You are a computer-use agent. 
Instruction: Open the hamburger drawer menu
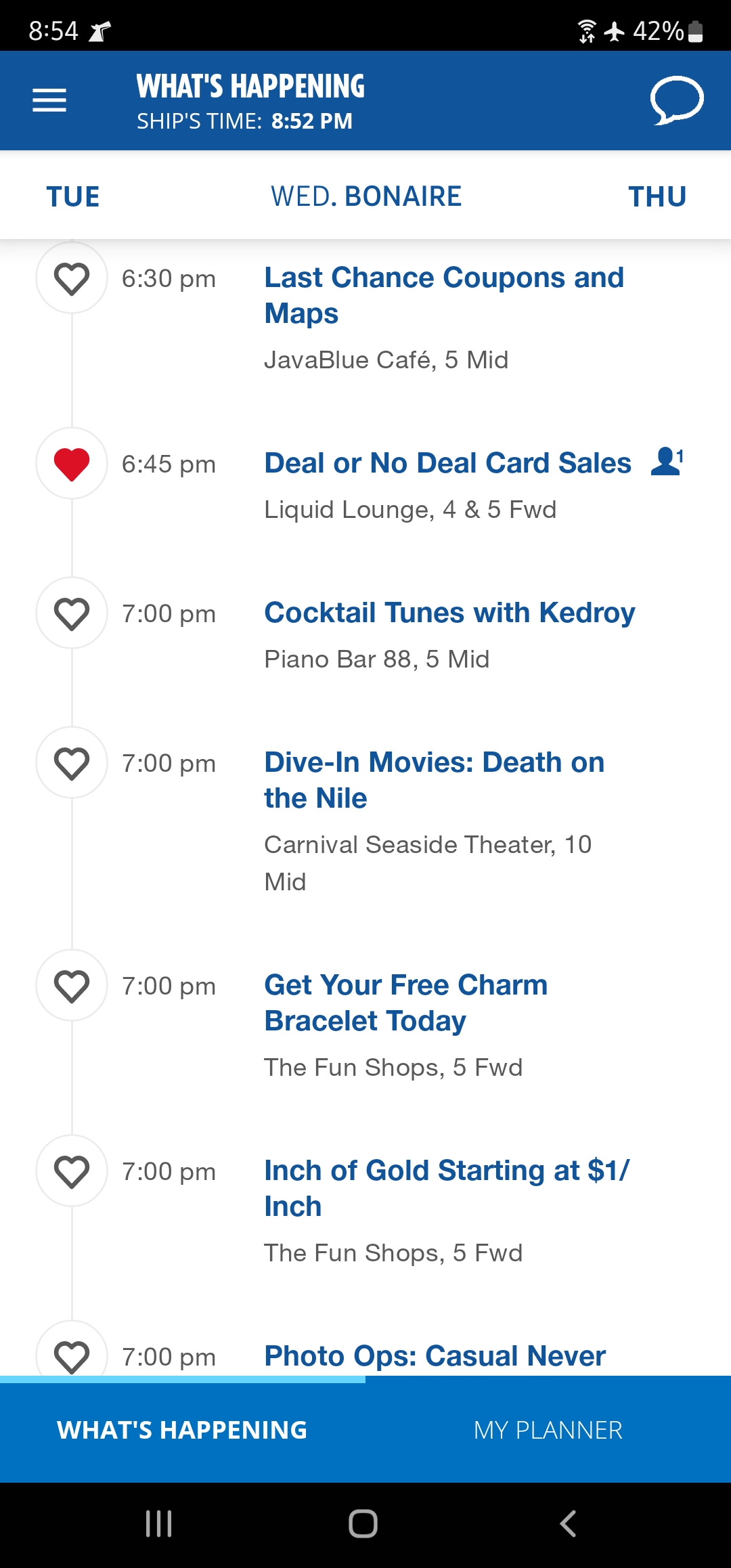pos(49,101)
